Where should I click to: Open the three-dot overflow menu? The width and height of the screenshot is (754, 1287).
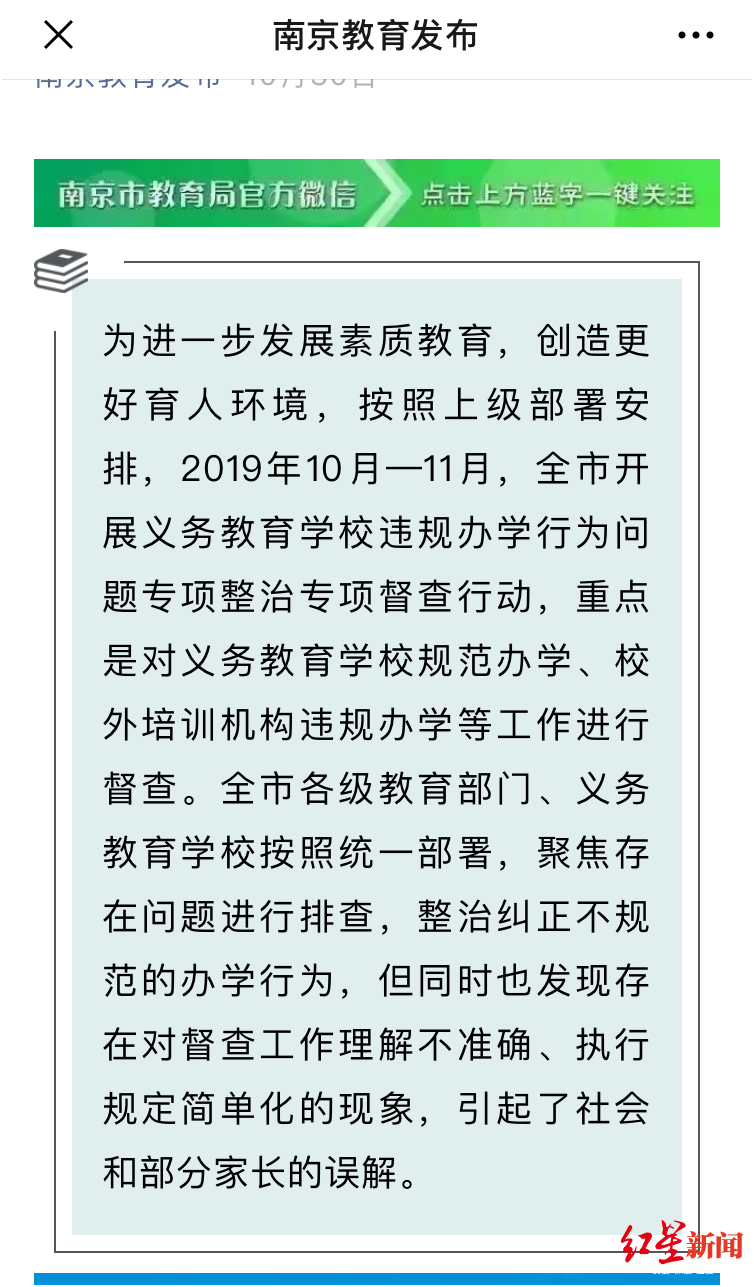point(695,36)
